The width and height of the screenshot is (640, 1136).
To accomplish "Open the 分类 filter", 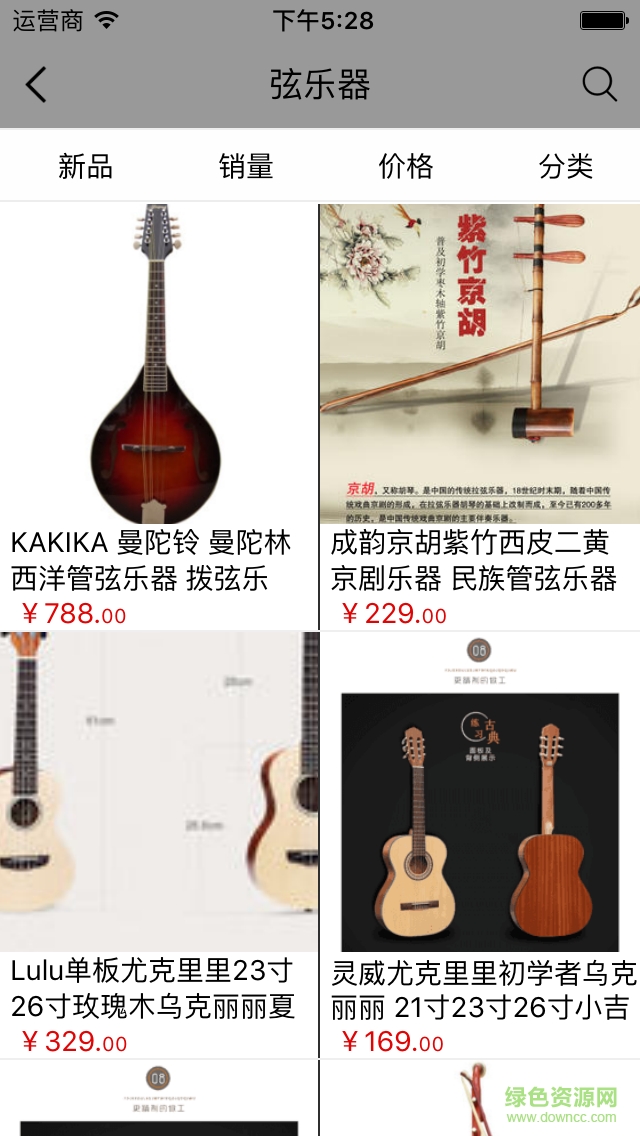I will (566, 166).
